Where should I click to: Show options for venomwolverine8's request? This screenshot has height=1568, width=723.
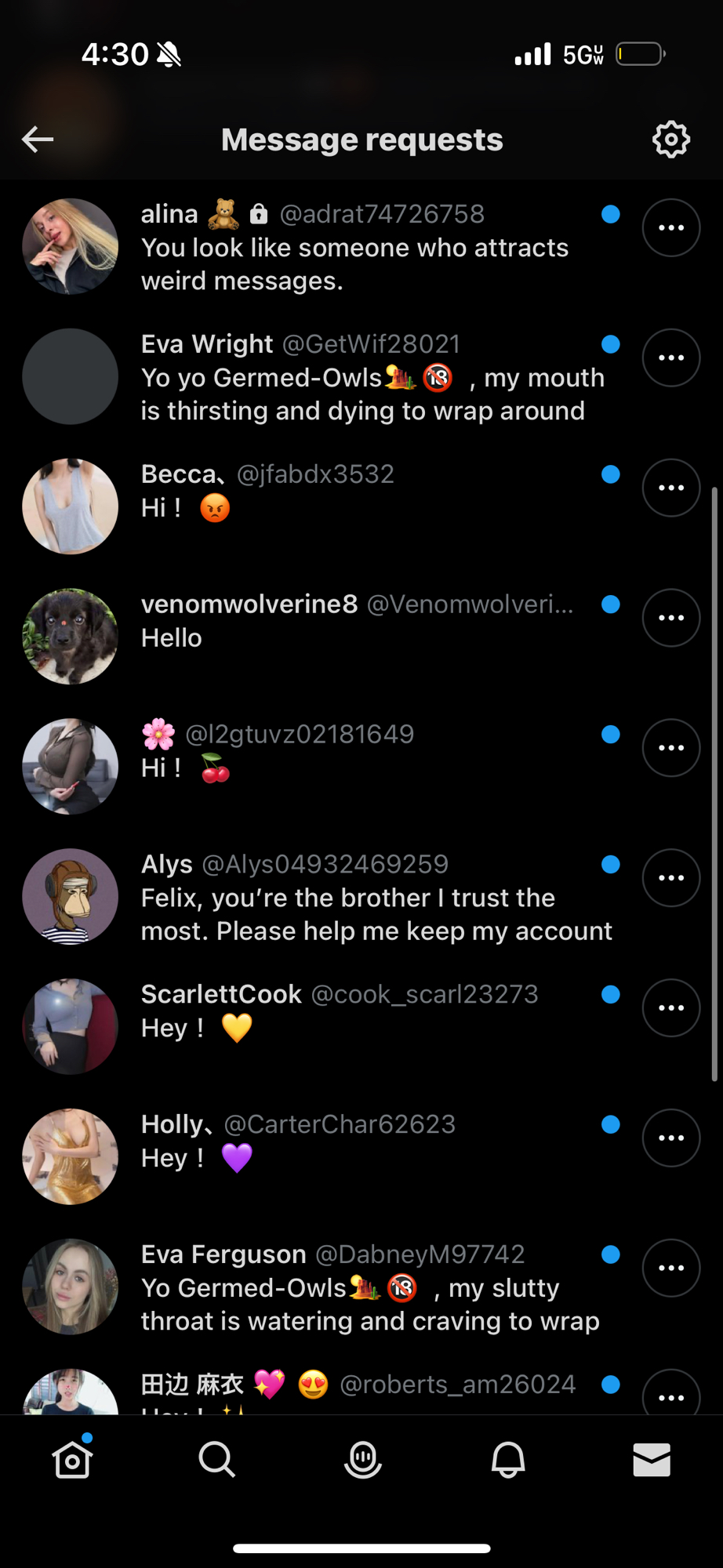pos(670,619)
